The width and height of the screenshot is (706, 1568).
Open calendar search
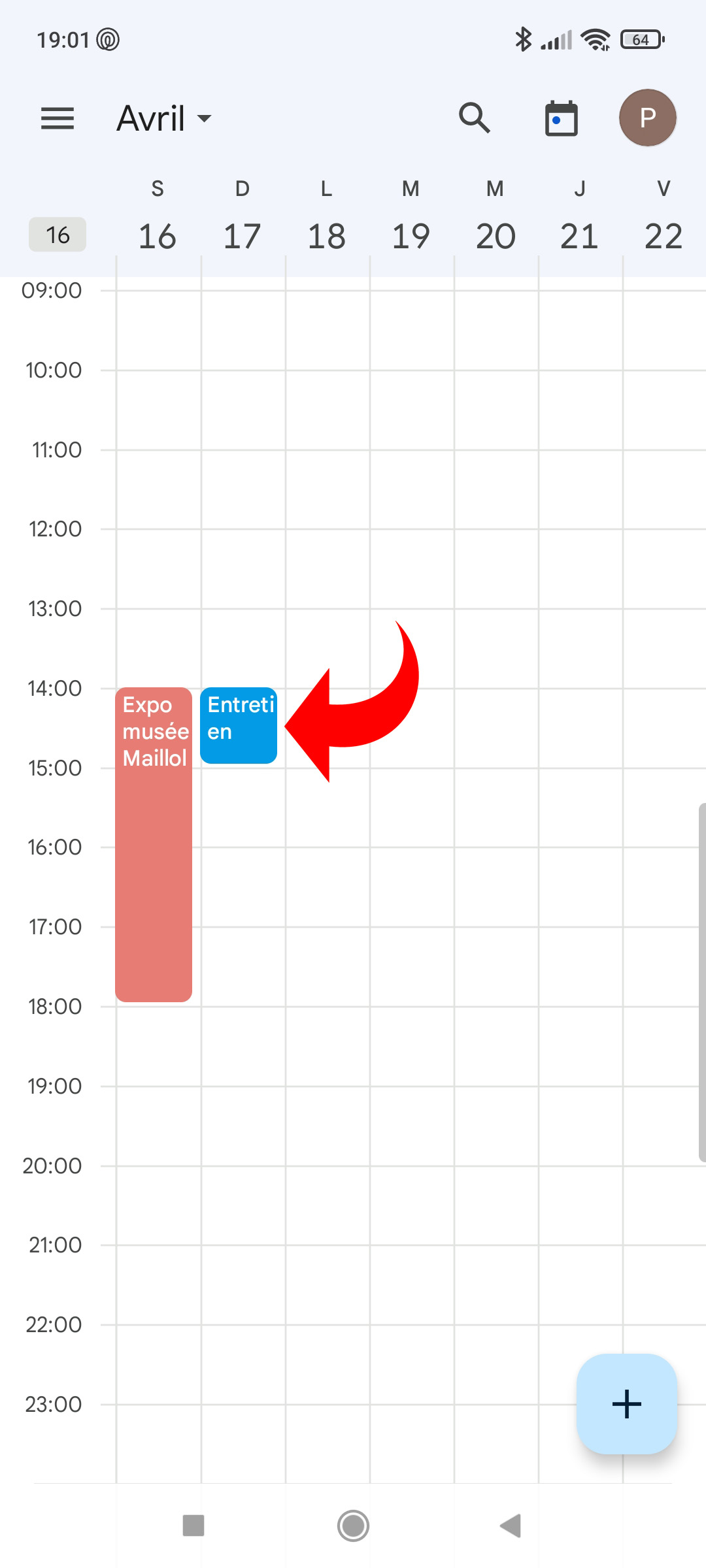tap(475, 118)
